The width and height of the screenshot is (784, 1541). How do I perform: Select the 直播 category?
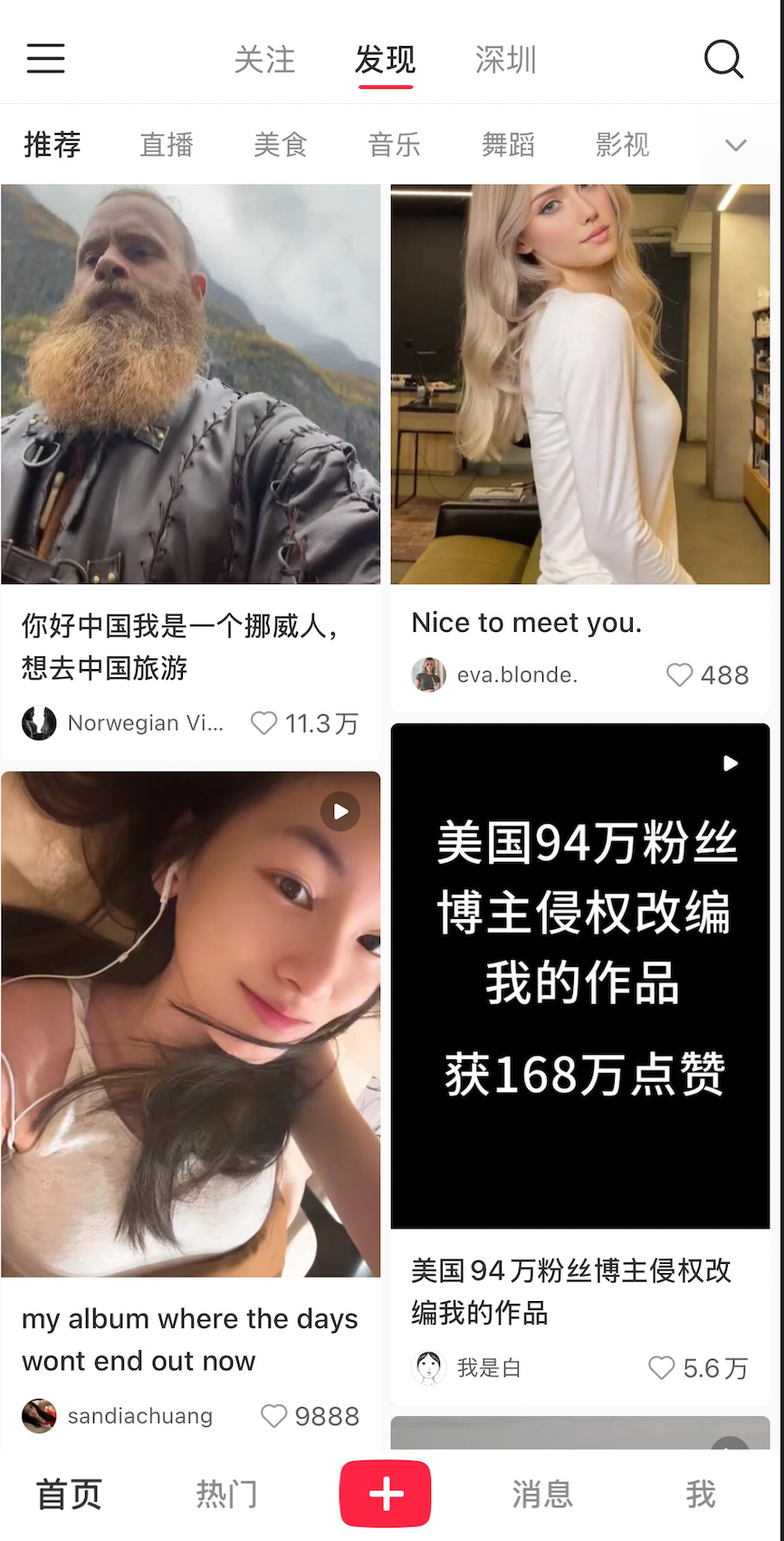pyautogui.click(x=167, y=145)
